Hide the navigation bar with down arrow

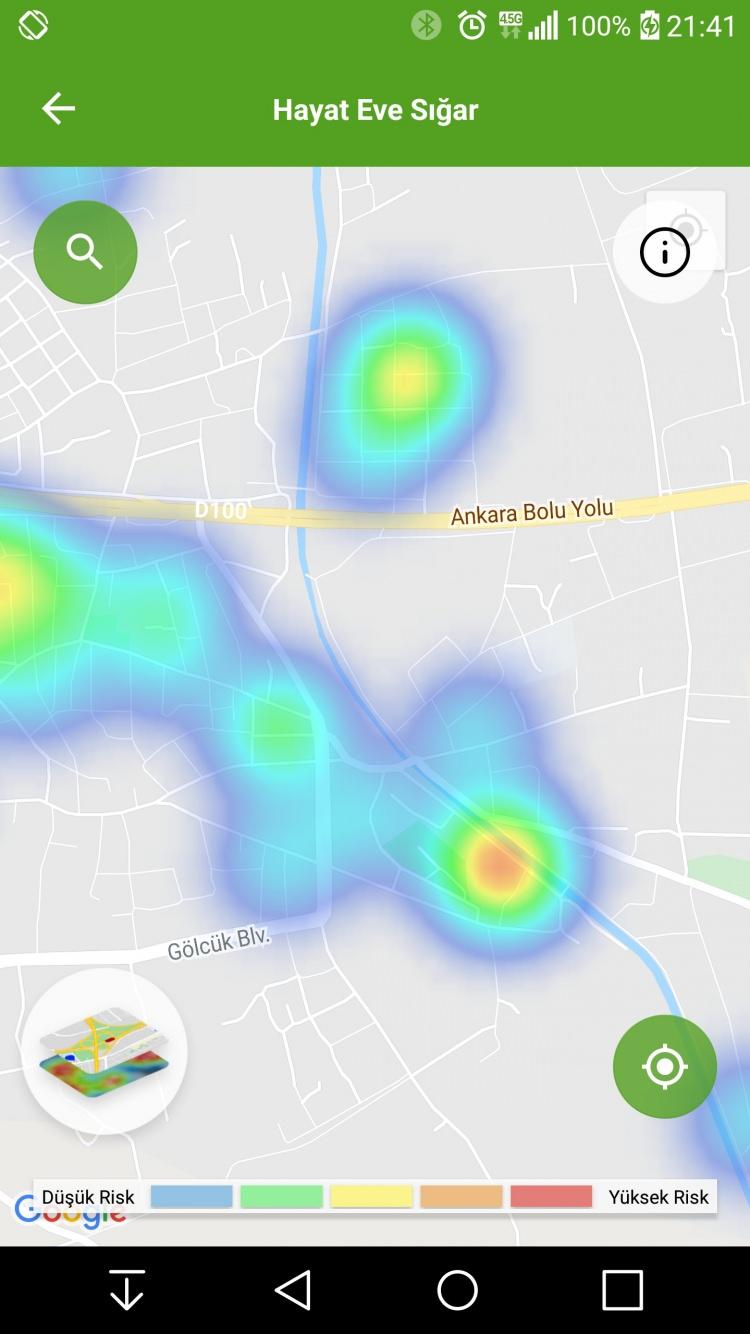127,1290
